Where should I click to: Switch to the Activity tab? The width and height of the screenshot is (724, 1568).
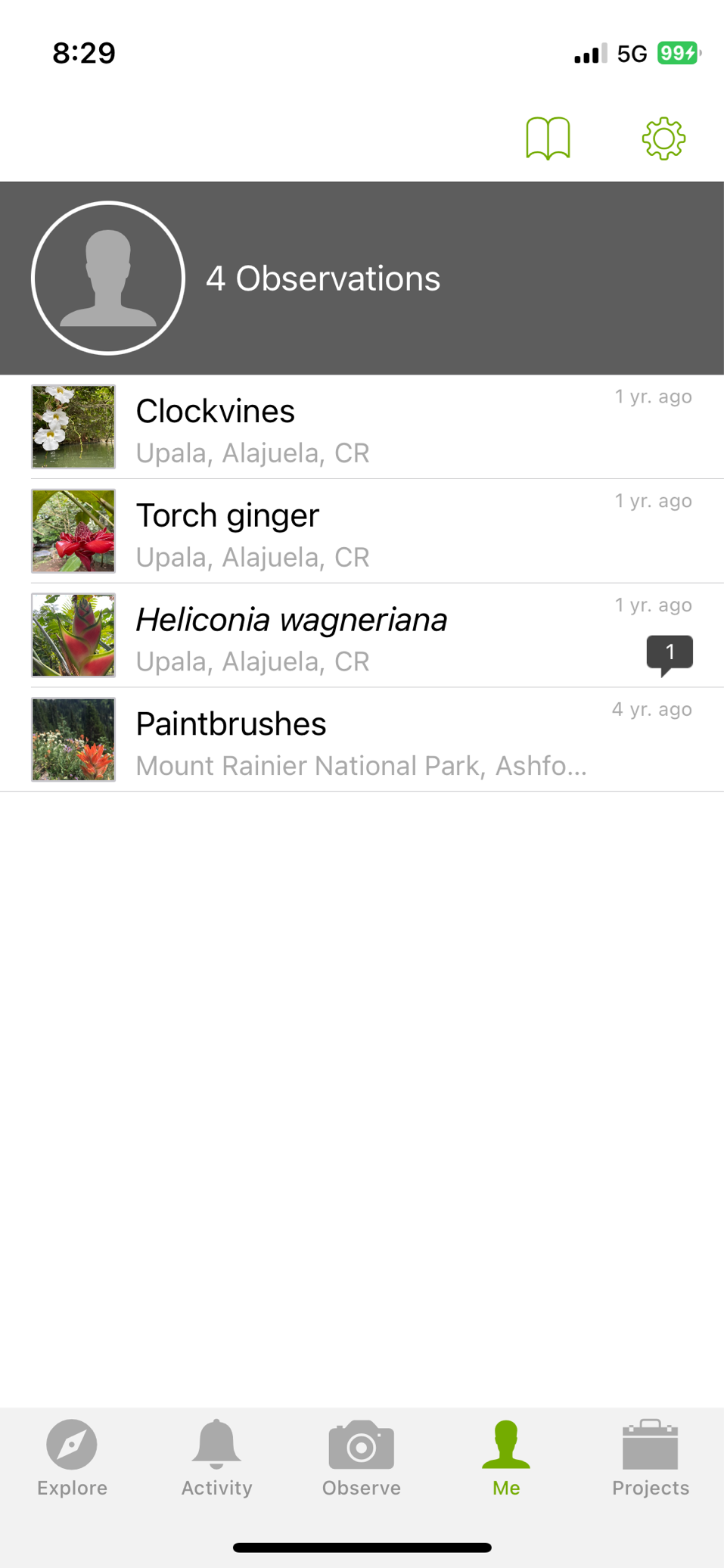216,1458
